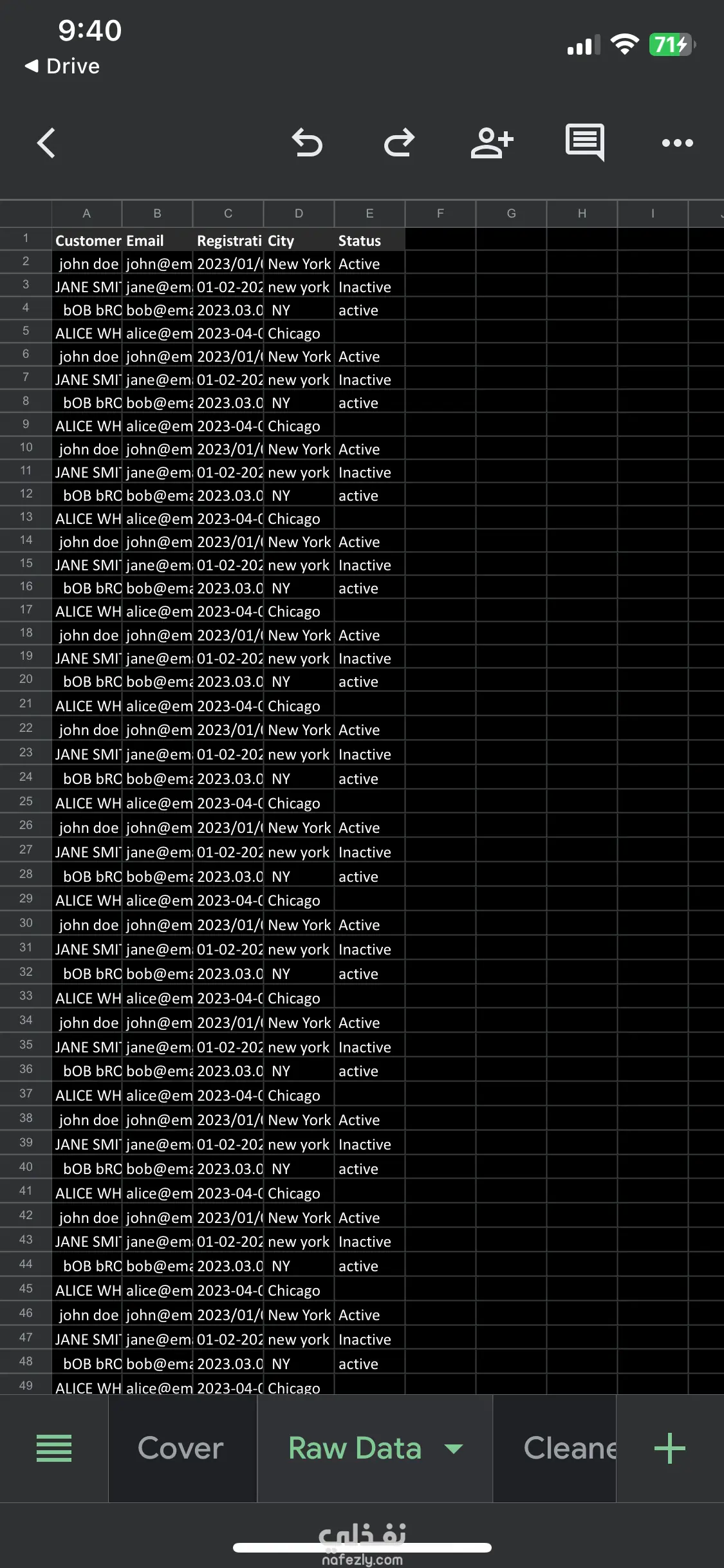Open the comments icon
The image size is (724, 1568).
(x=585, y=142)
